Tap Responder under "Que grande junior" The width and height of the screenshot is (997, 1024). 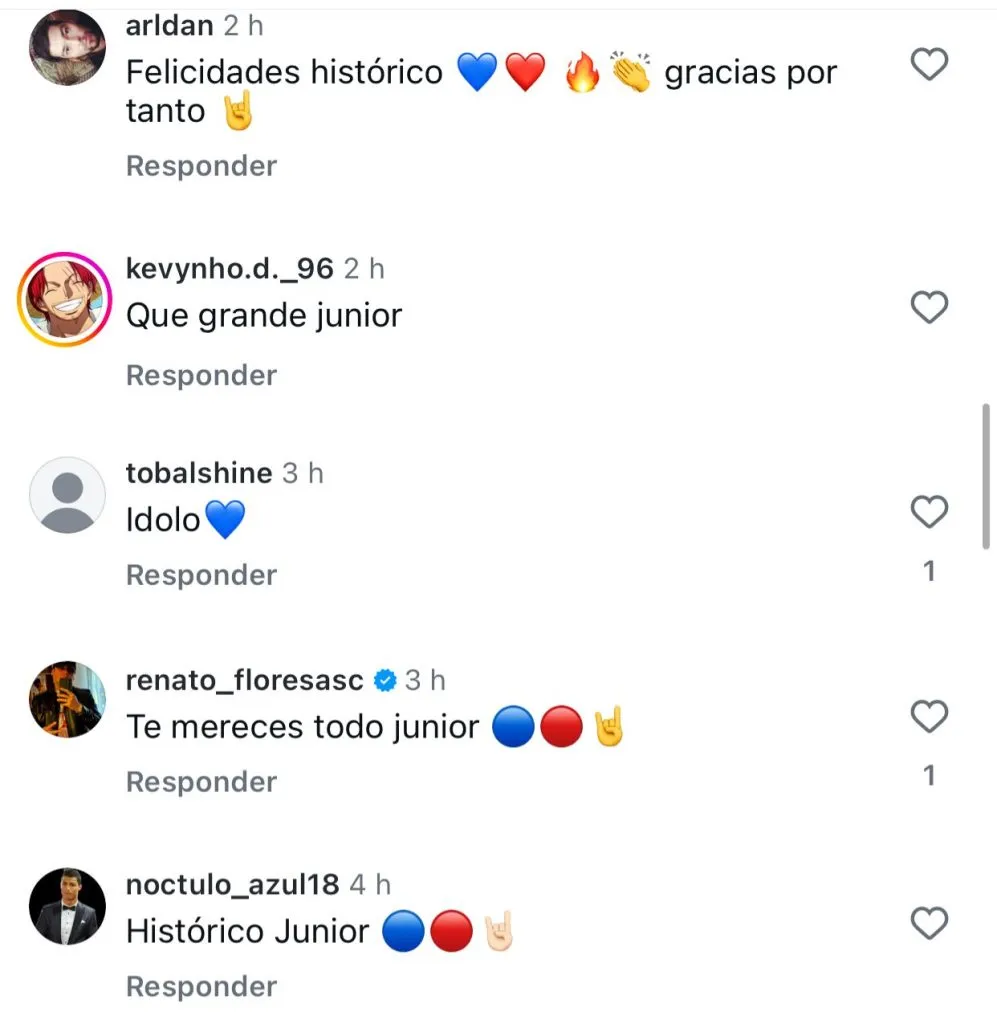[201, 376]
